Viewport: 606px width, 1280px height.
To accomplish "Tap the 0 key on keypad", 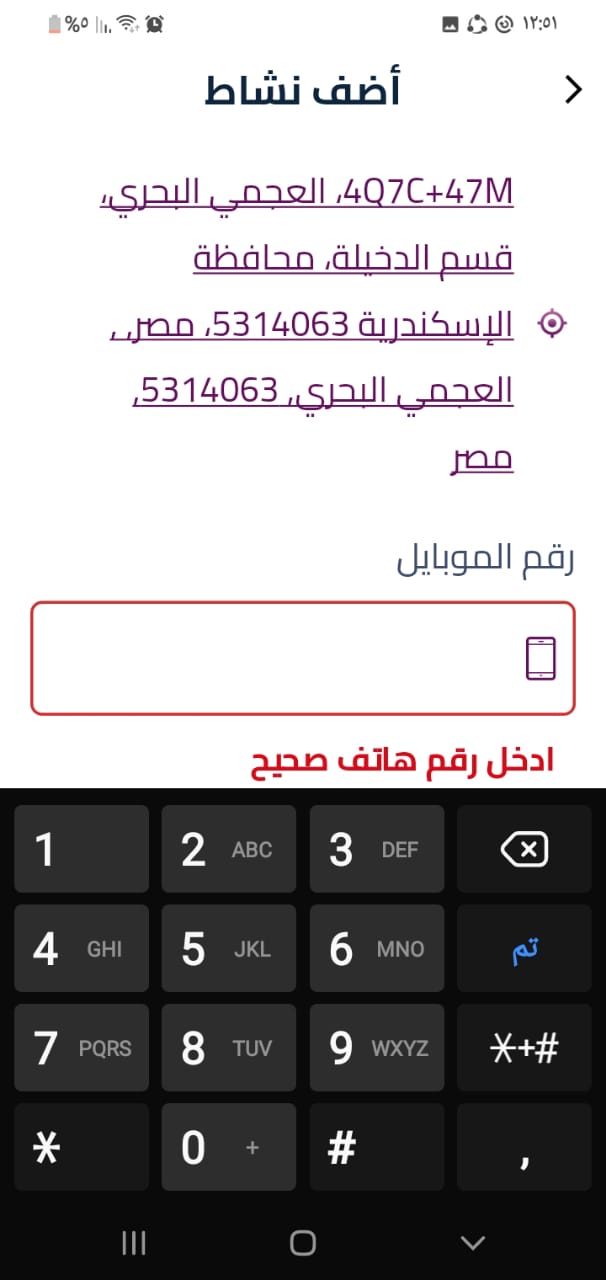I will pos(229,1148).
